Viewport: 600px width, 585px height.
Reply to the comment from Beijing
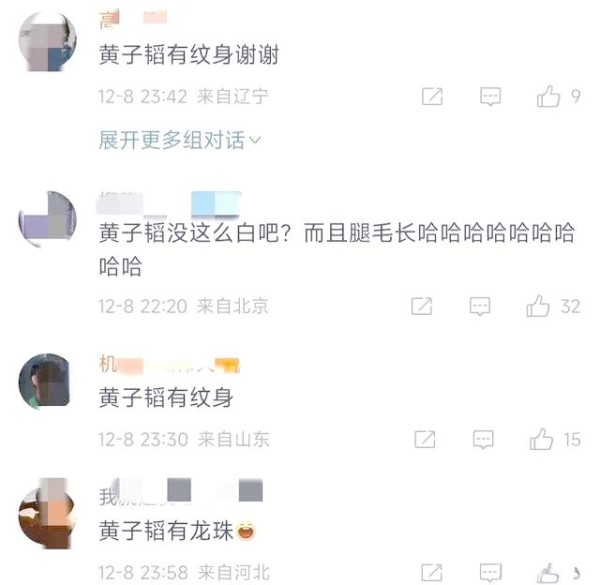(x=481, y=305)
